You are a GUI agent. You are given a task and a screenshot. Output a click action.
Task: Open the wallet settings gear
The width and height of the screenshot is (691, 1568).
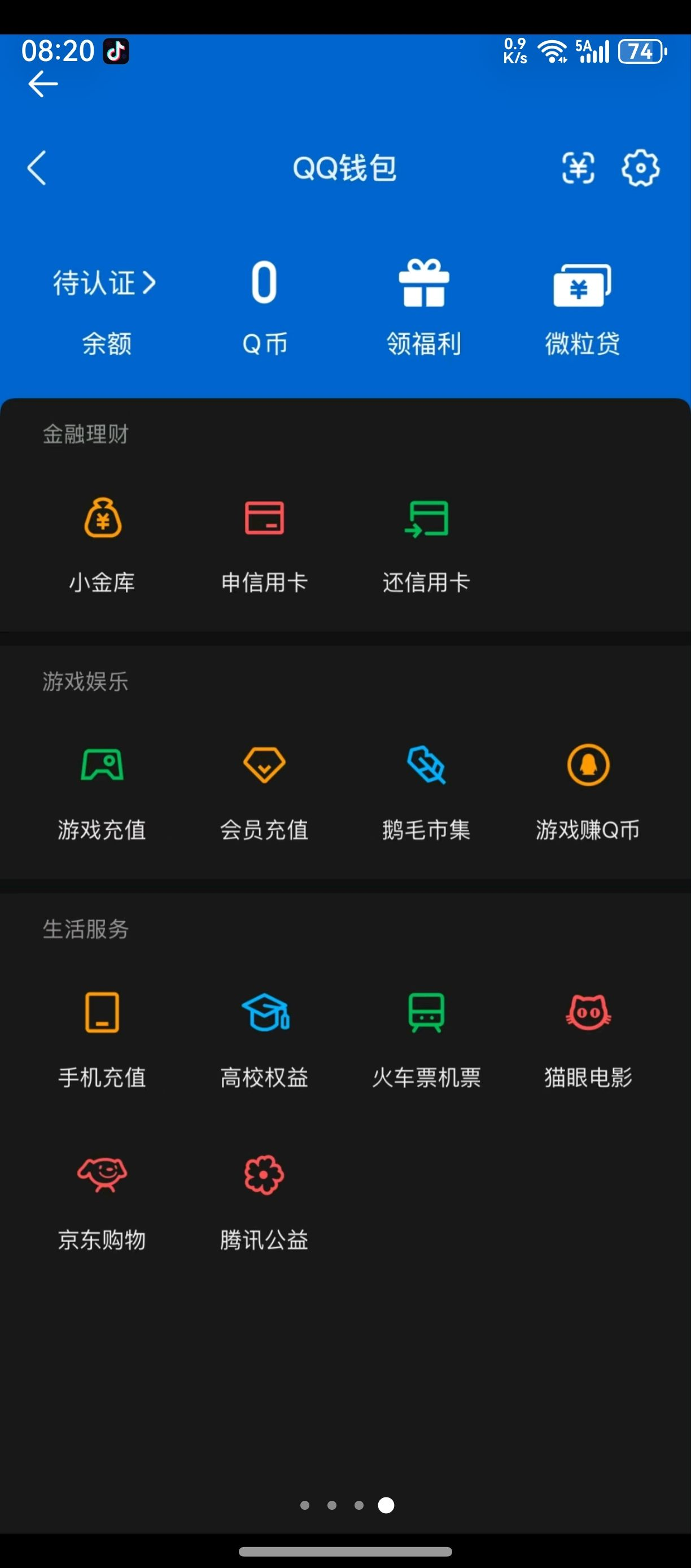(x=641, y=169)
